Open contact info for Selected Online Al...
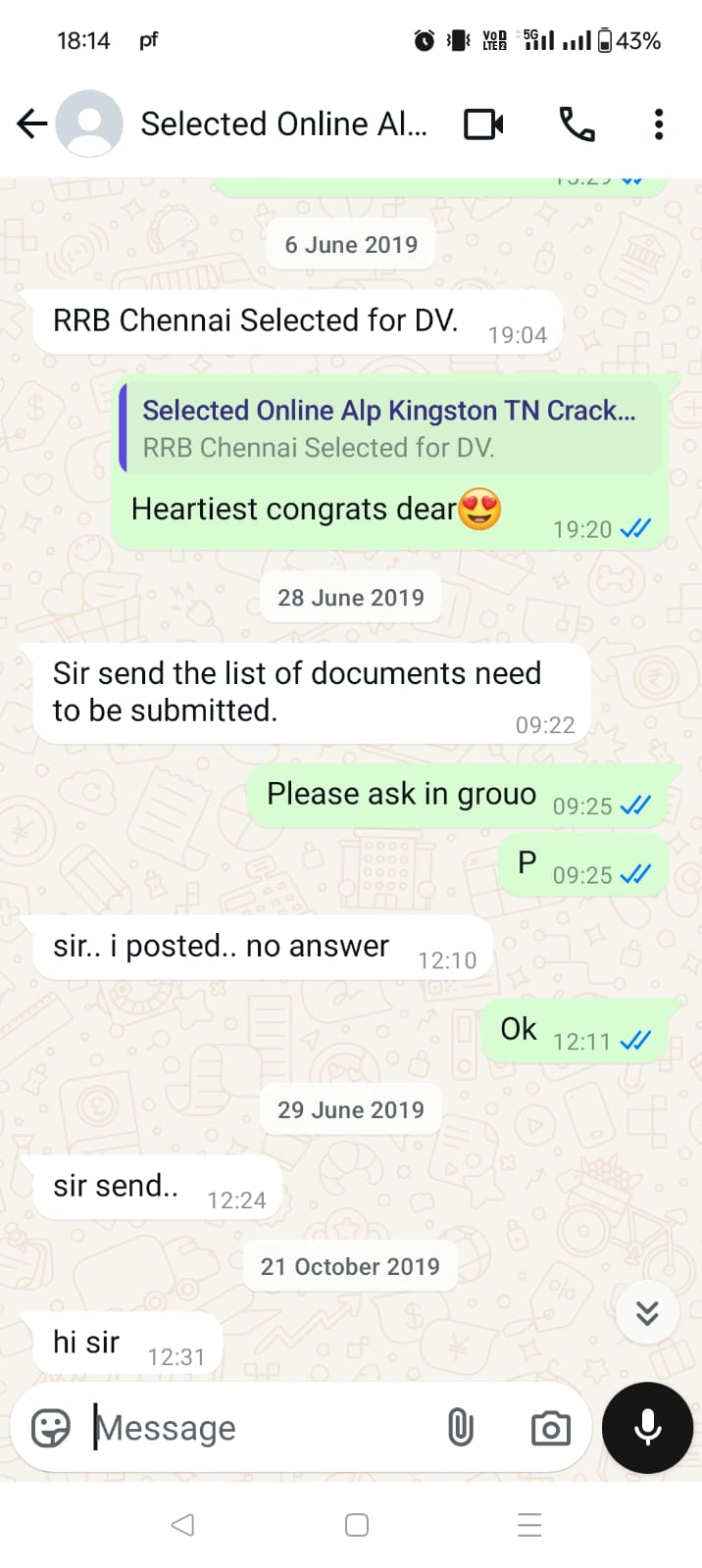The height and width of the screenshot is (1568, 702). (282, 124)
